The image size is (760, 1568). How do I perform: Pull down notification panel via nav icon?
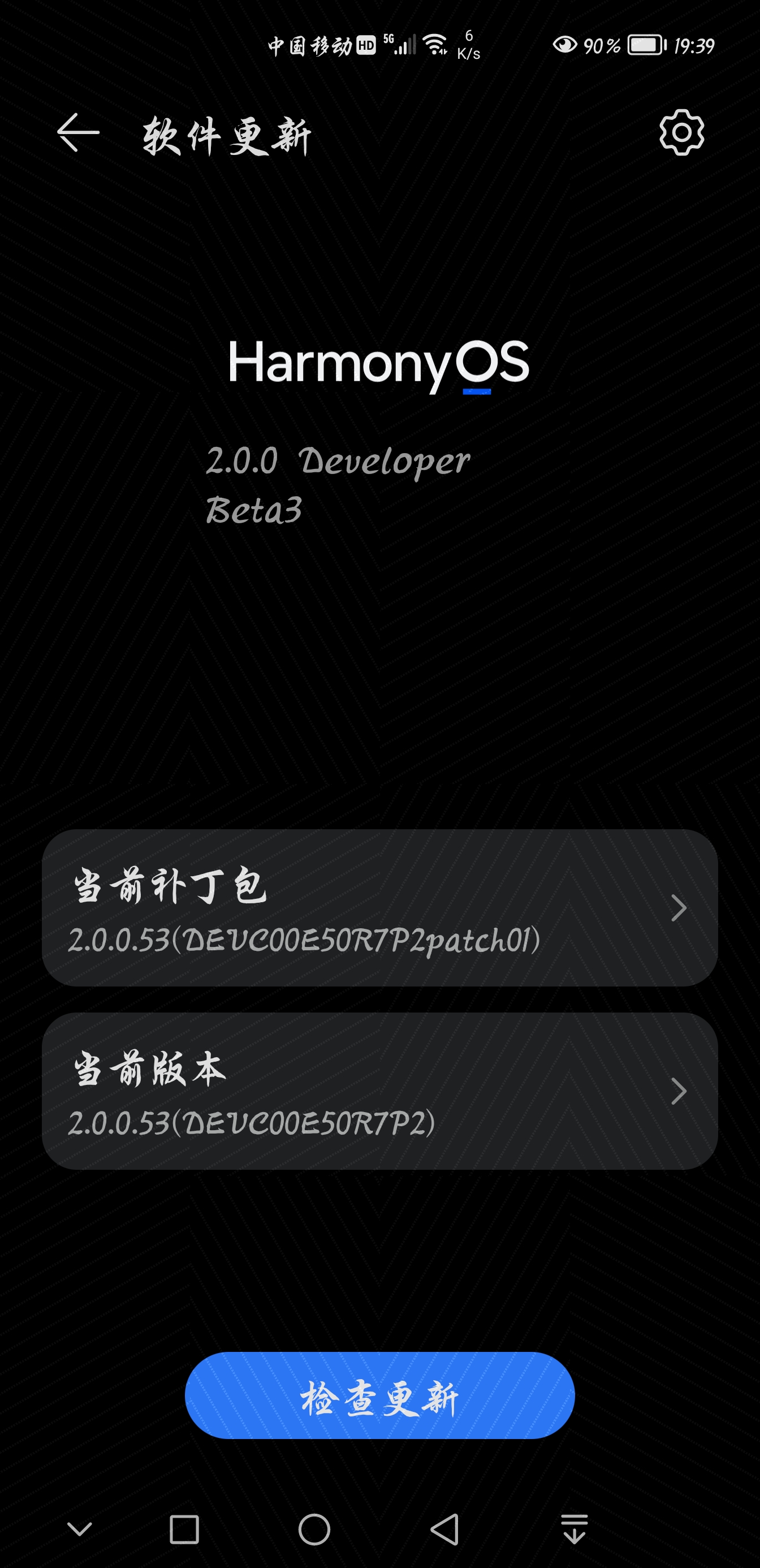coord(575,1529)
